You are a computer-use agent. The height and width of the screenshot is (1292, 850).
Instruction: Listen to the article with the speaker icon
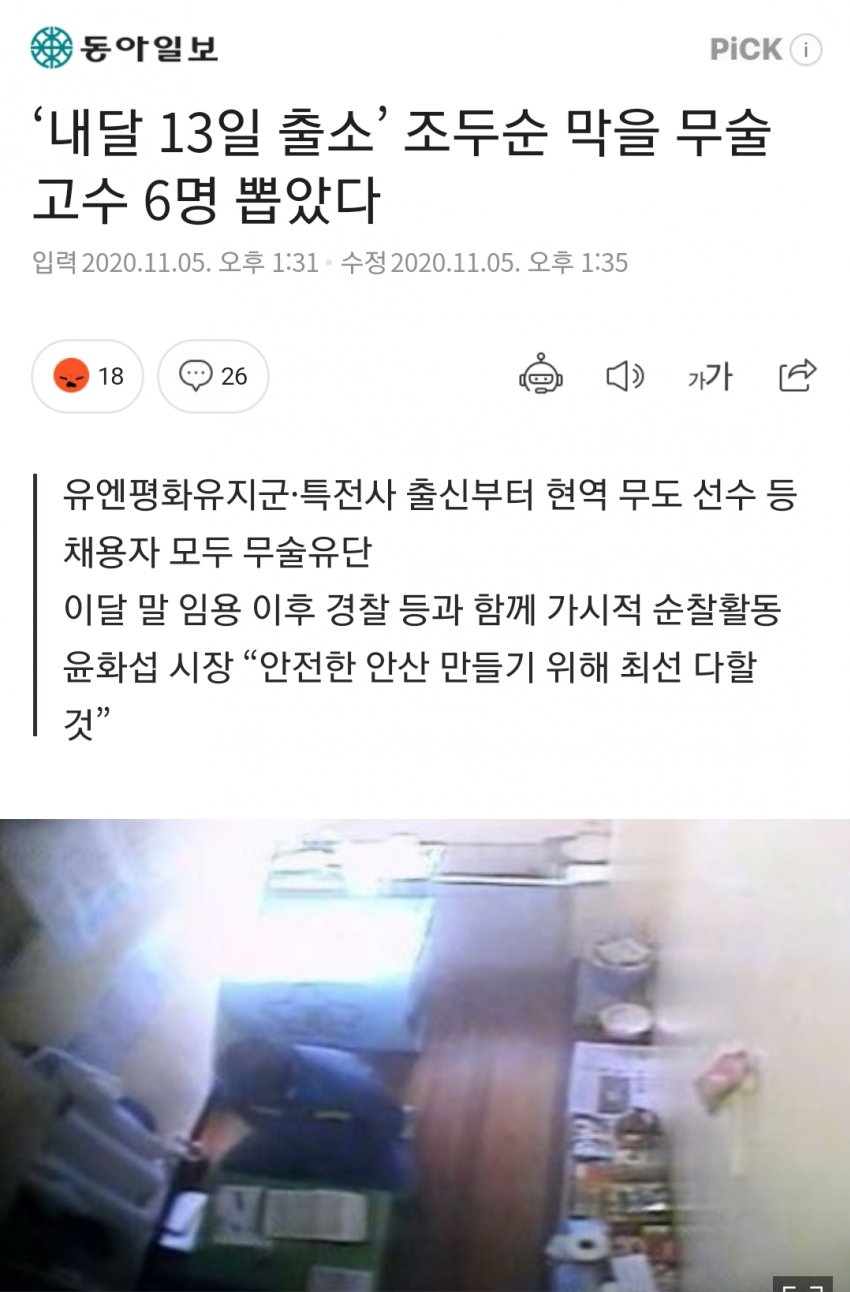625,376
